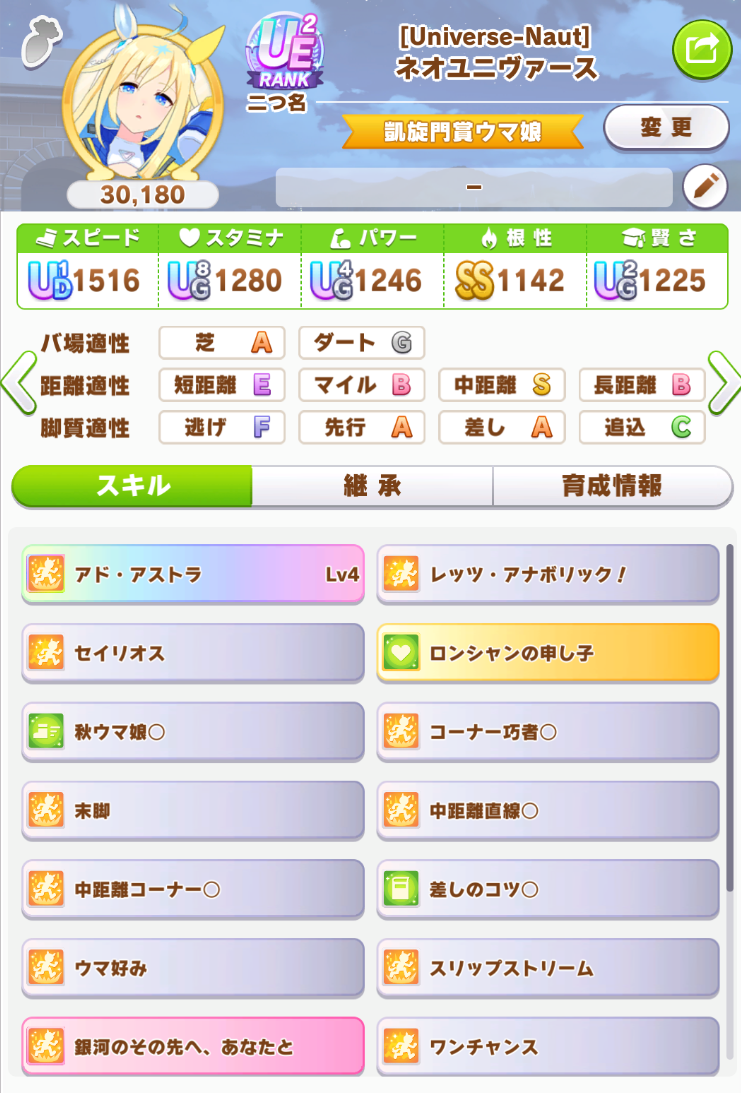The height and width of the screenshot is (1093, 741).
Task: Go to the next character with right arrow
Action: coord(723,382)
